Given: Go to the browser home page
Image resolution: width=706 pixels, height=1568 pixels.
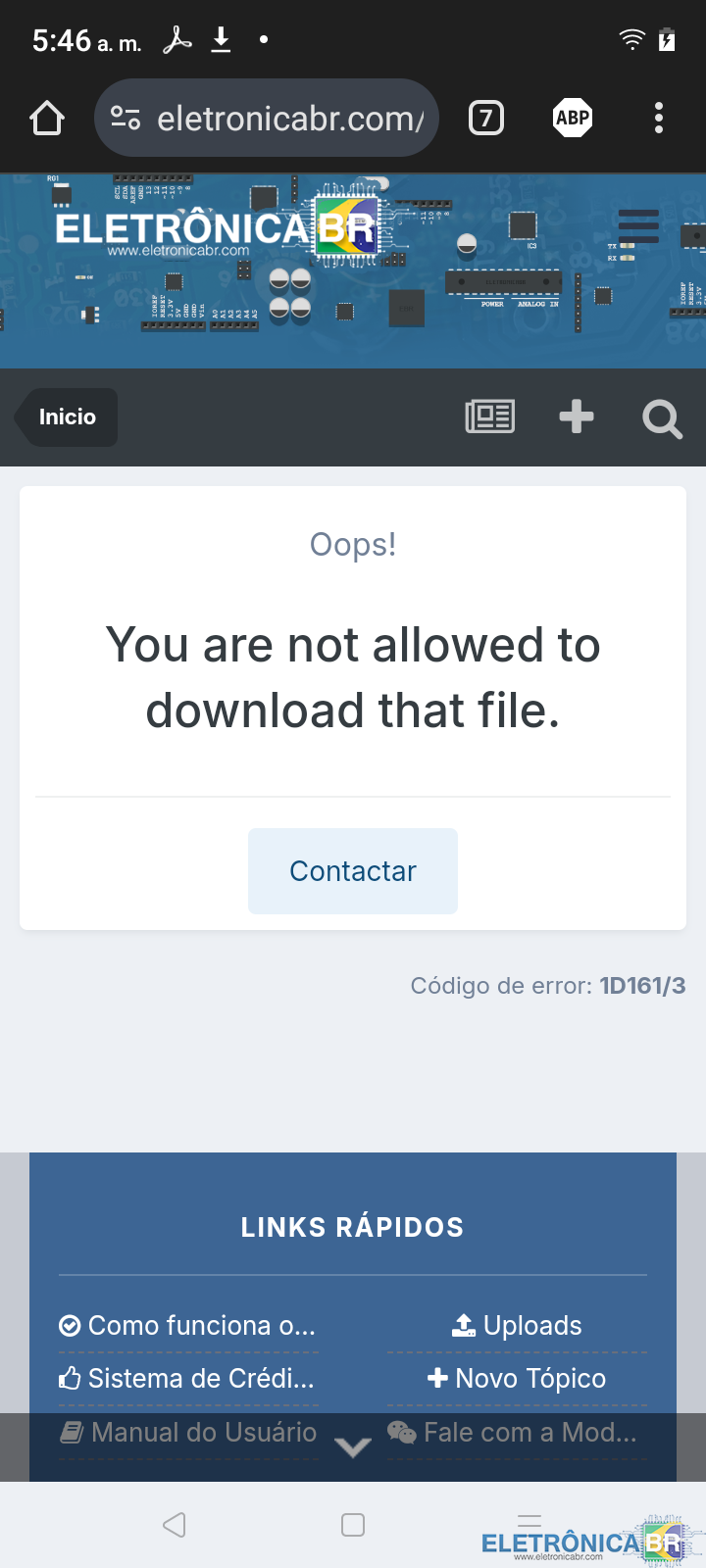Looking at the screenshot, I should [46, 119].
